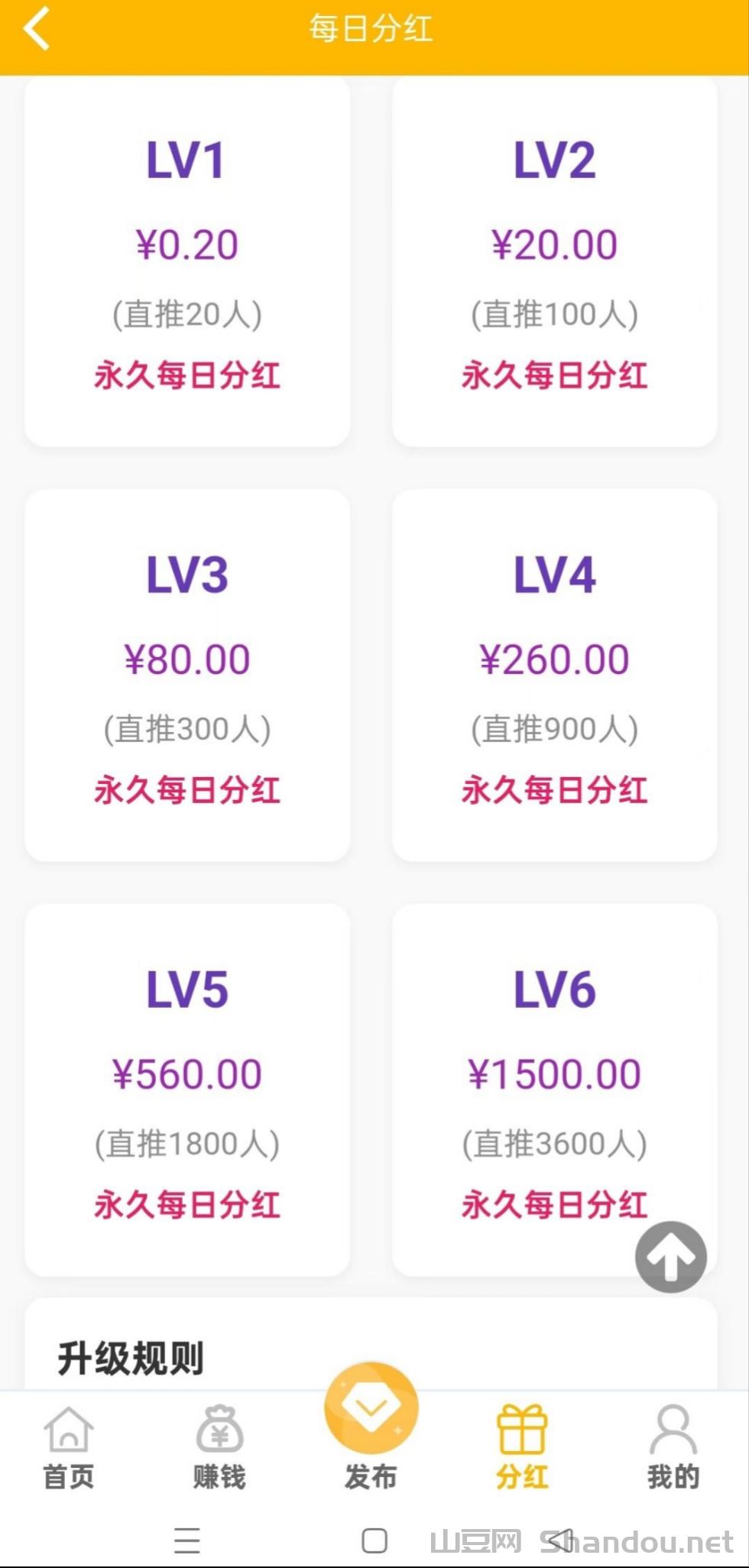
Task: Open system recent apps menu
Action: [x=187, y=1540]
